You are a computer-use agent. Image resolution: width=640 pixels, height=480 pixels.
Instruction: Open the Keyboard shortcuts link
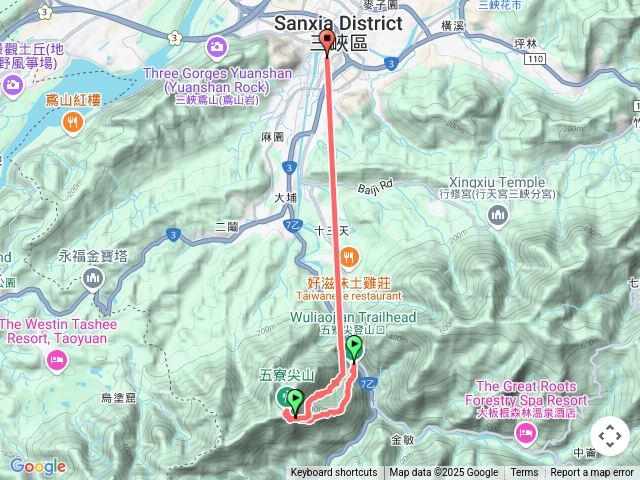point(334,473)
